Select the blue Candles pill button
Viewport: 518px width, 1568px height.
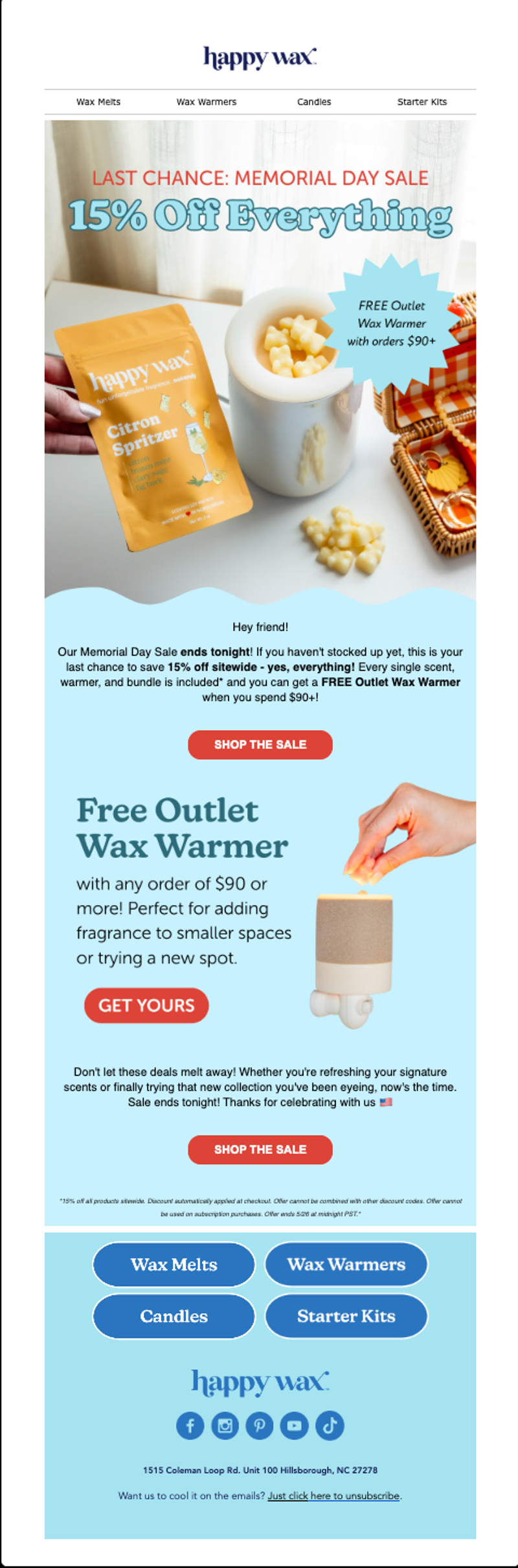point(174,1316)
